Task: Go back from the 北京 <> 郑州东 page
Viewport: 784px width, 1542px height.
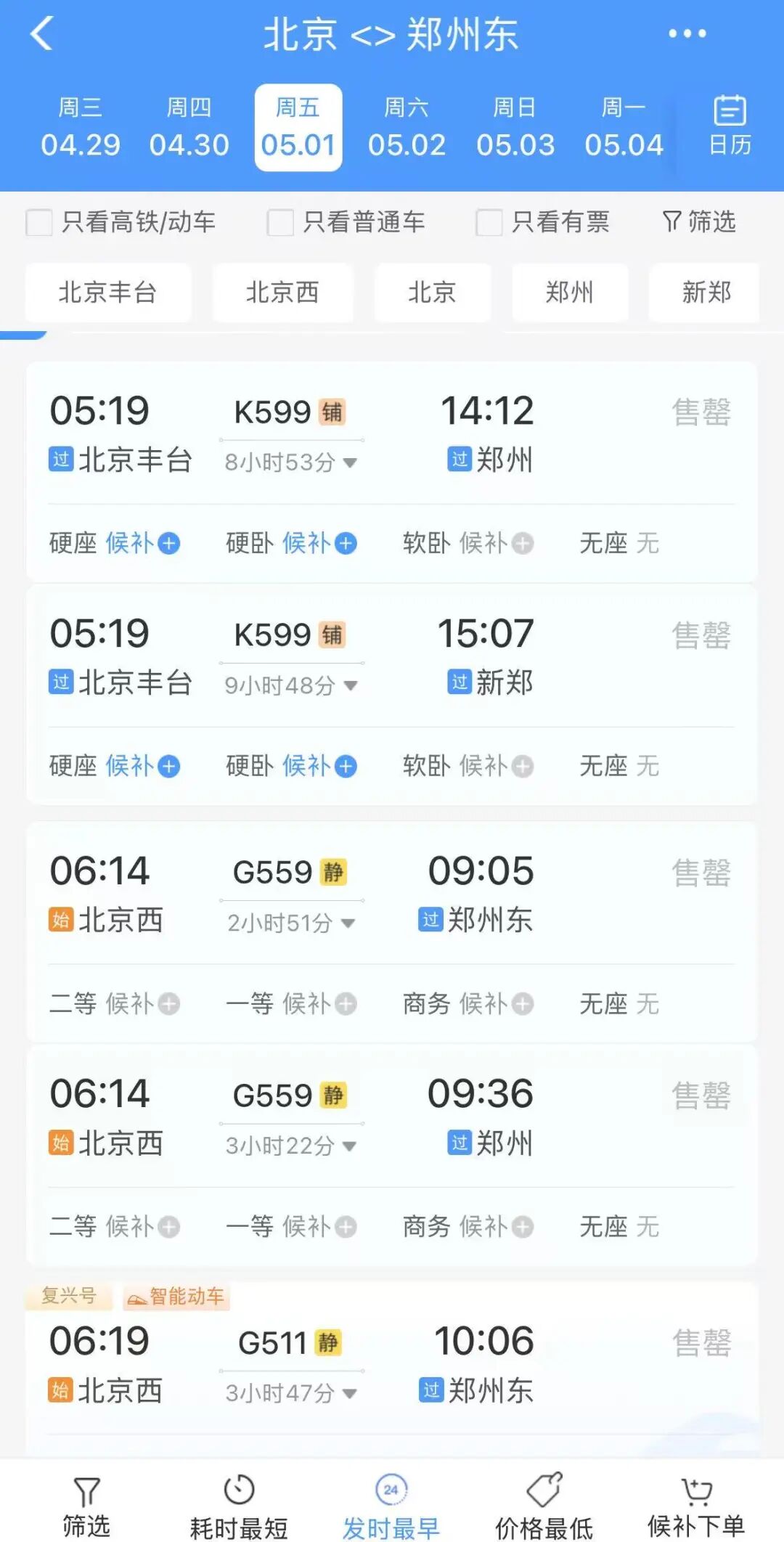Action: tap(42, 33)
